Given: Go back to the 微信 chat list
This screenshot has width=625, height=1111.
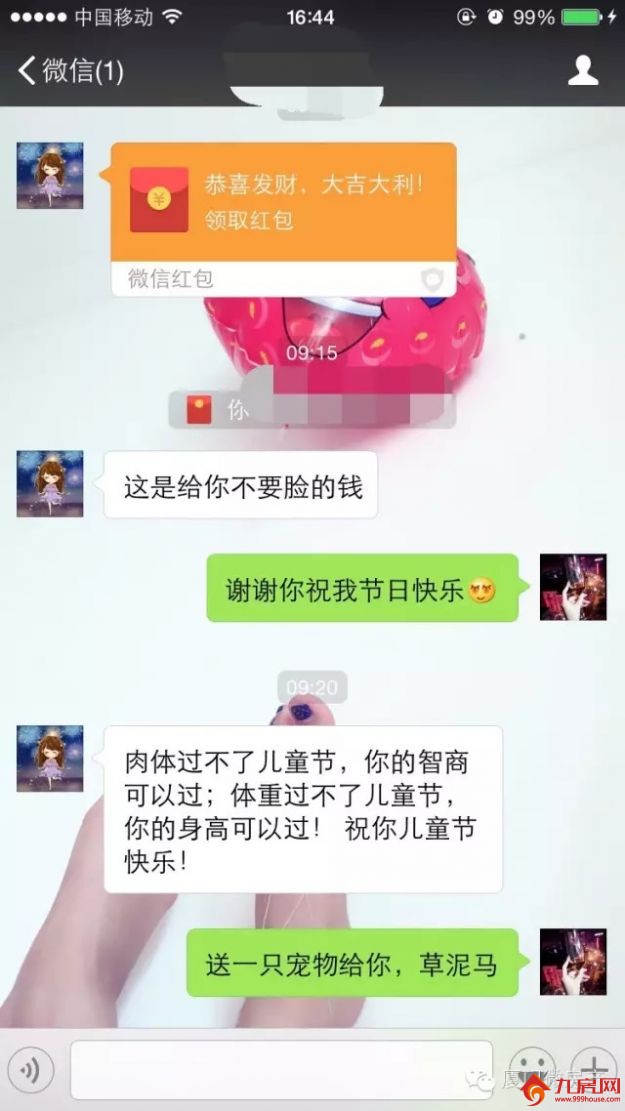Looking at the screenshot, I should (x=68, y=71).
